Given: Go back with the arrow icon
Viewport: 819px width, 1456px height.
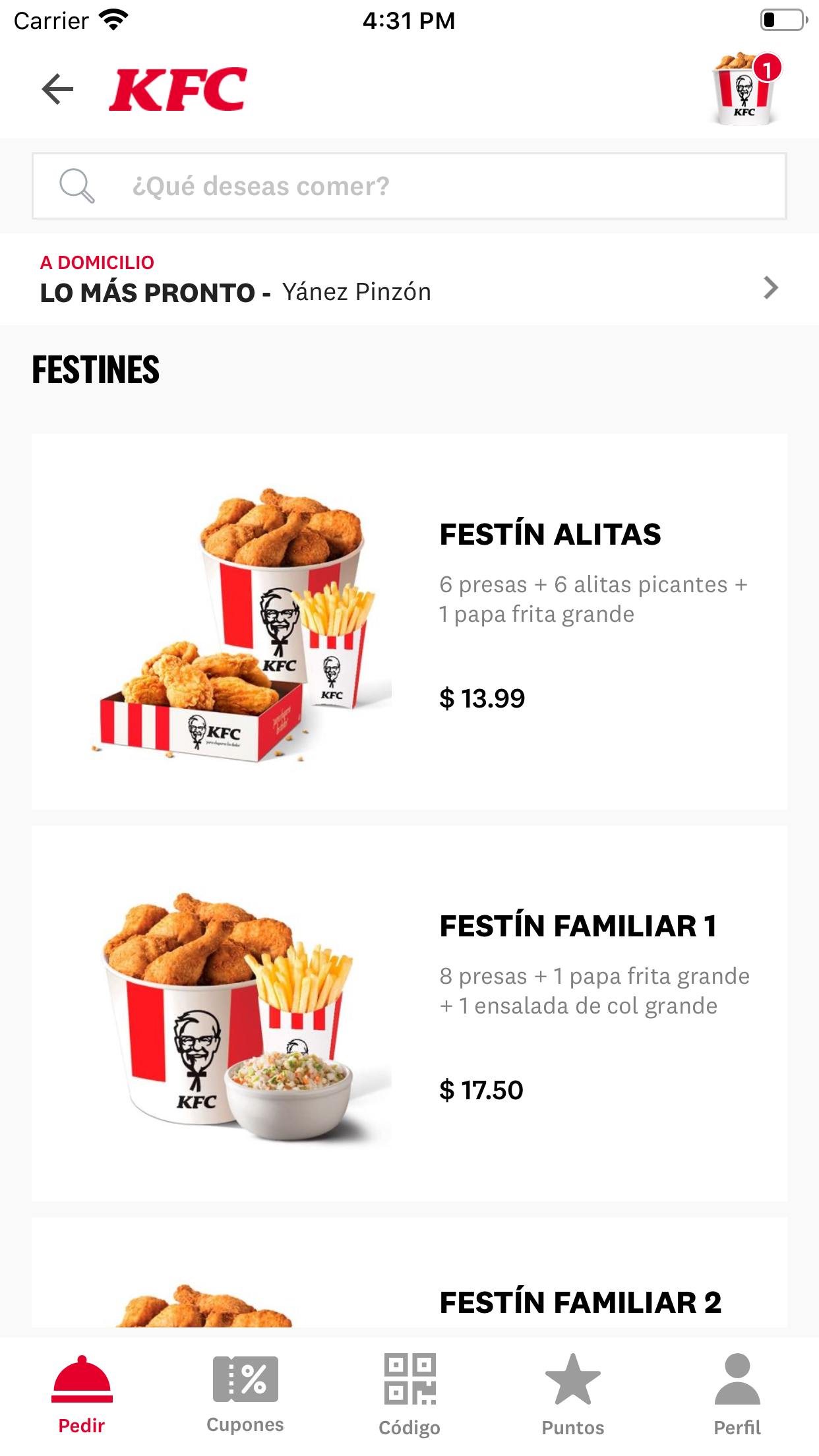Looking at the screenshot, I should tap(57, 90).
